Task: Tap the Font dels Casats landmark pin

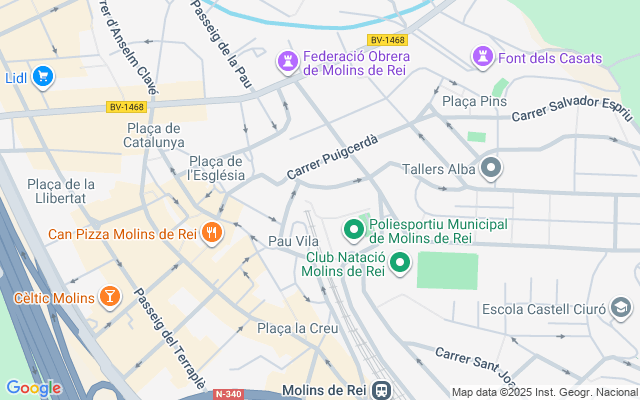Action: click(483, 57)
